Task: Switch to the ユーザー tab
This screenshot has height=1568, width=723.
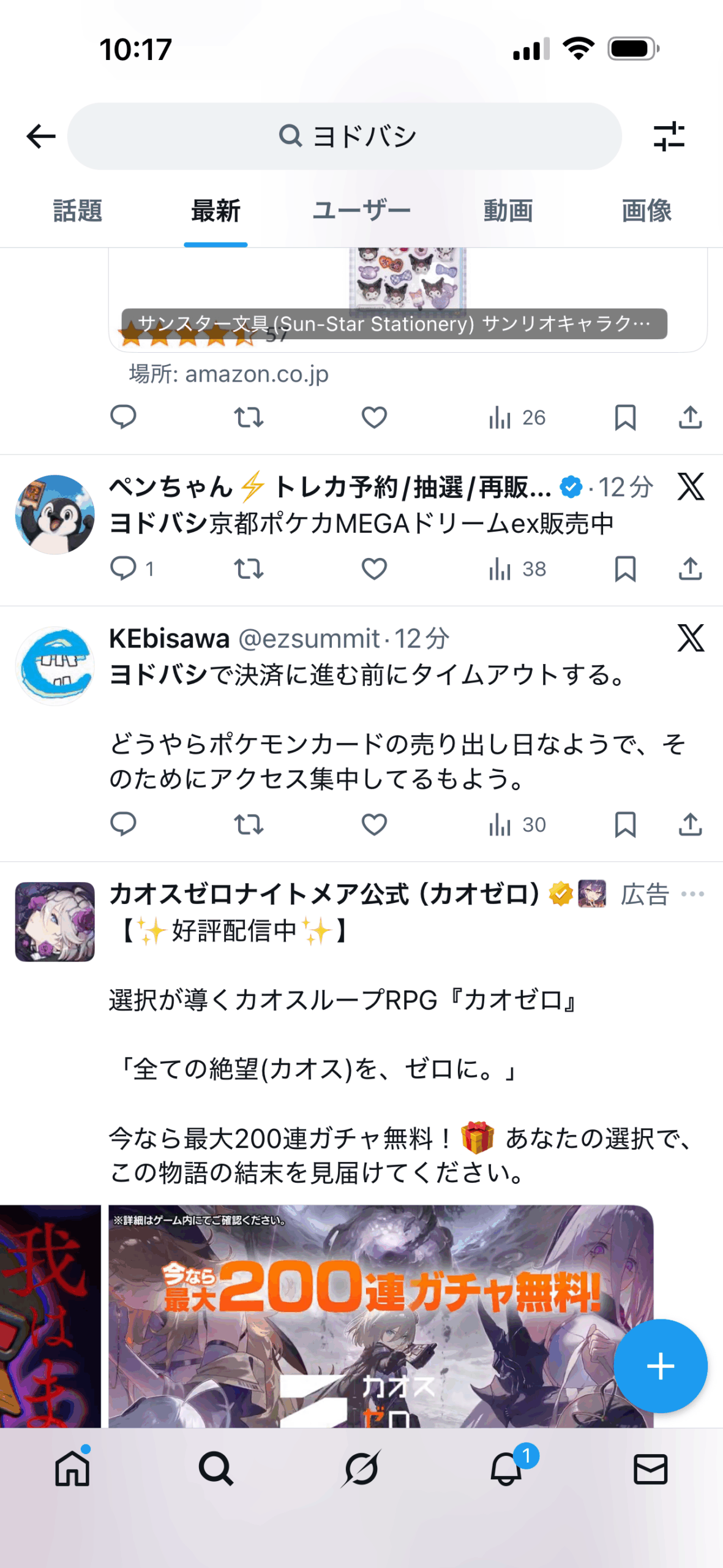Action: pos(361,211)
